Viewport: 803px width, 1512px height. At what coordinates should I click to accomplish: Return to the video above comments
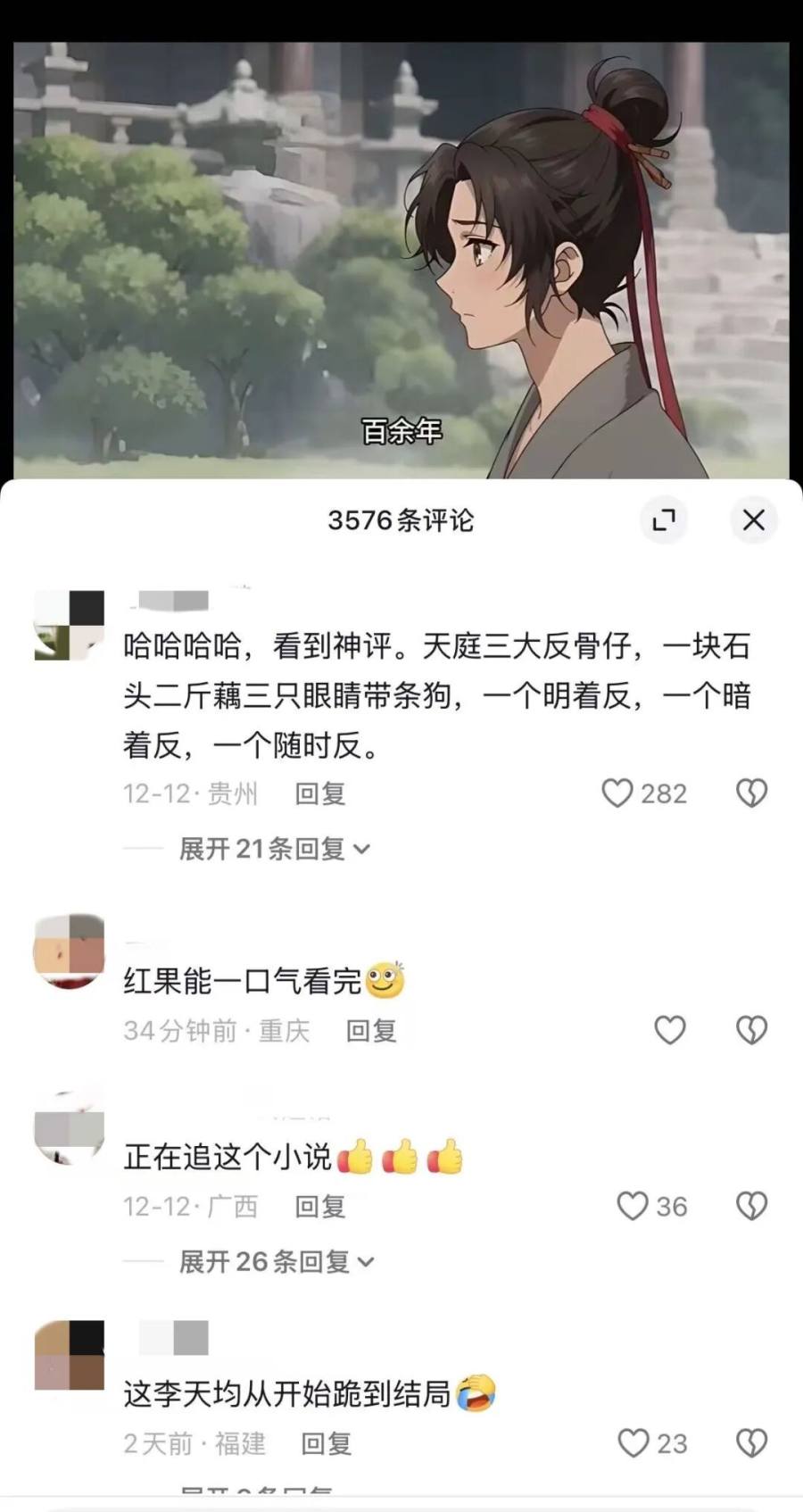click(x=401, y=259)
